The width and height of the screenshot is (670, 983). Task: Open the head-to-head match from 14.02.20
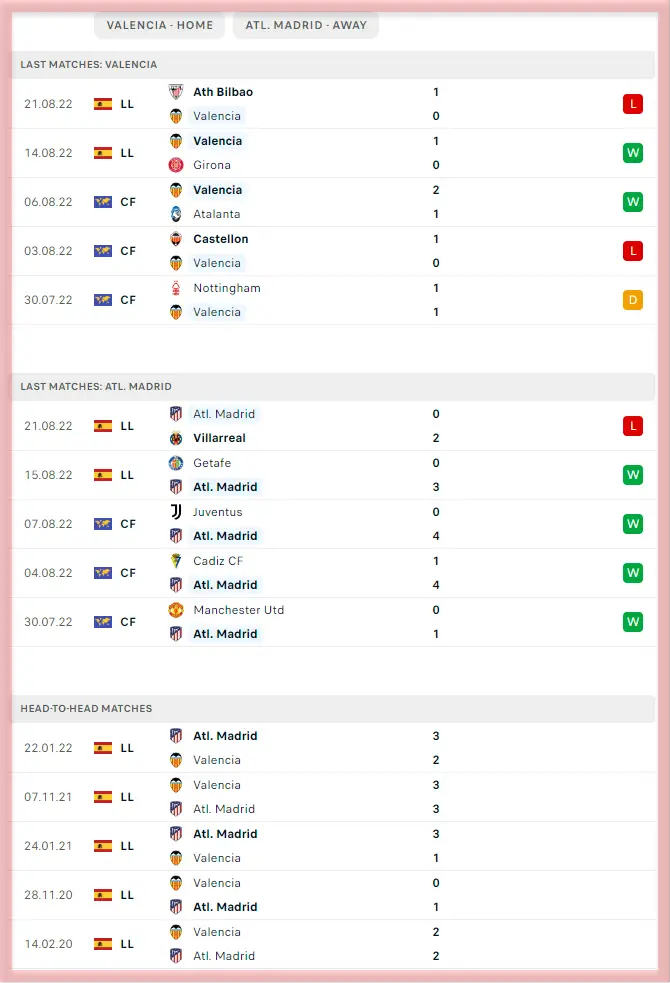click(x=334, y=944)
